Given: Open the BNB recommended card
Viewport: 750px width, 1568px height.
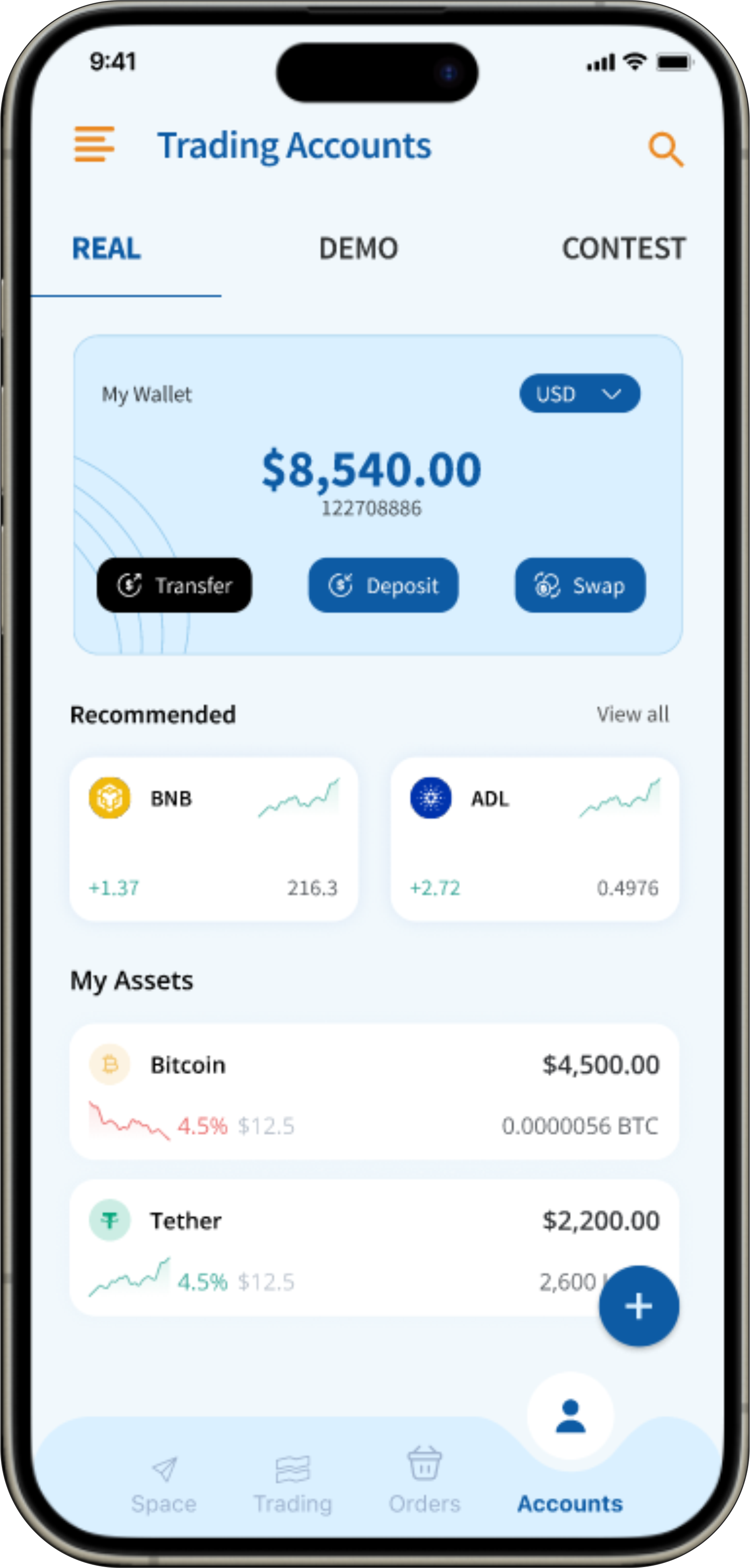Looking at the screenshot, I should (x=214, y=839).
